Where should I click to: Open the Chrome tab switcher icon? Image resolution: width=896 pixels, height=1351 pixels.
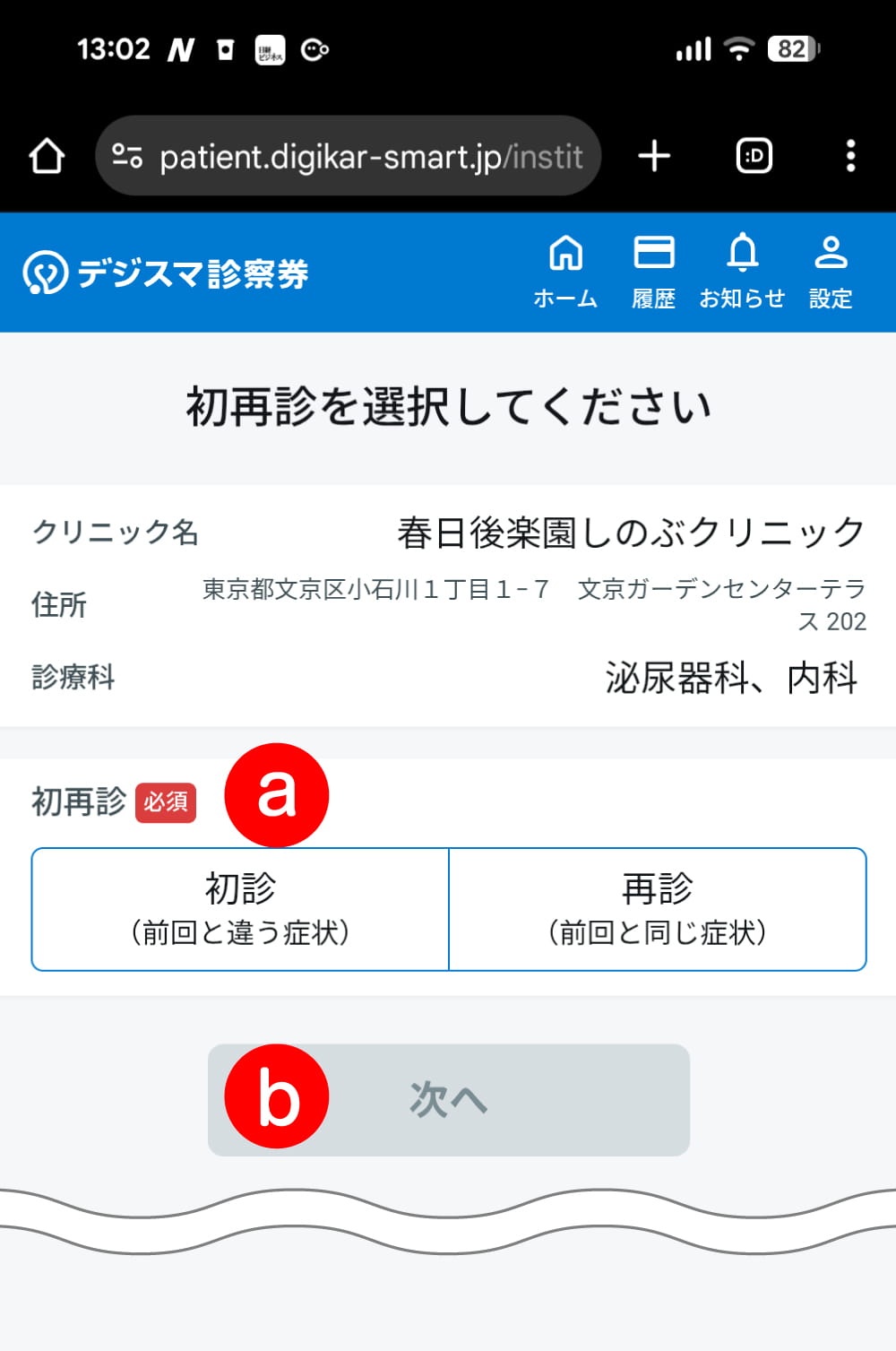[753, 154]
